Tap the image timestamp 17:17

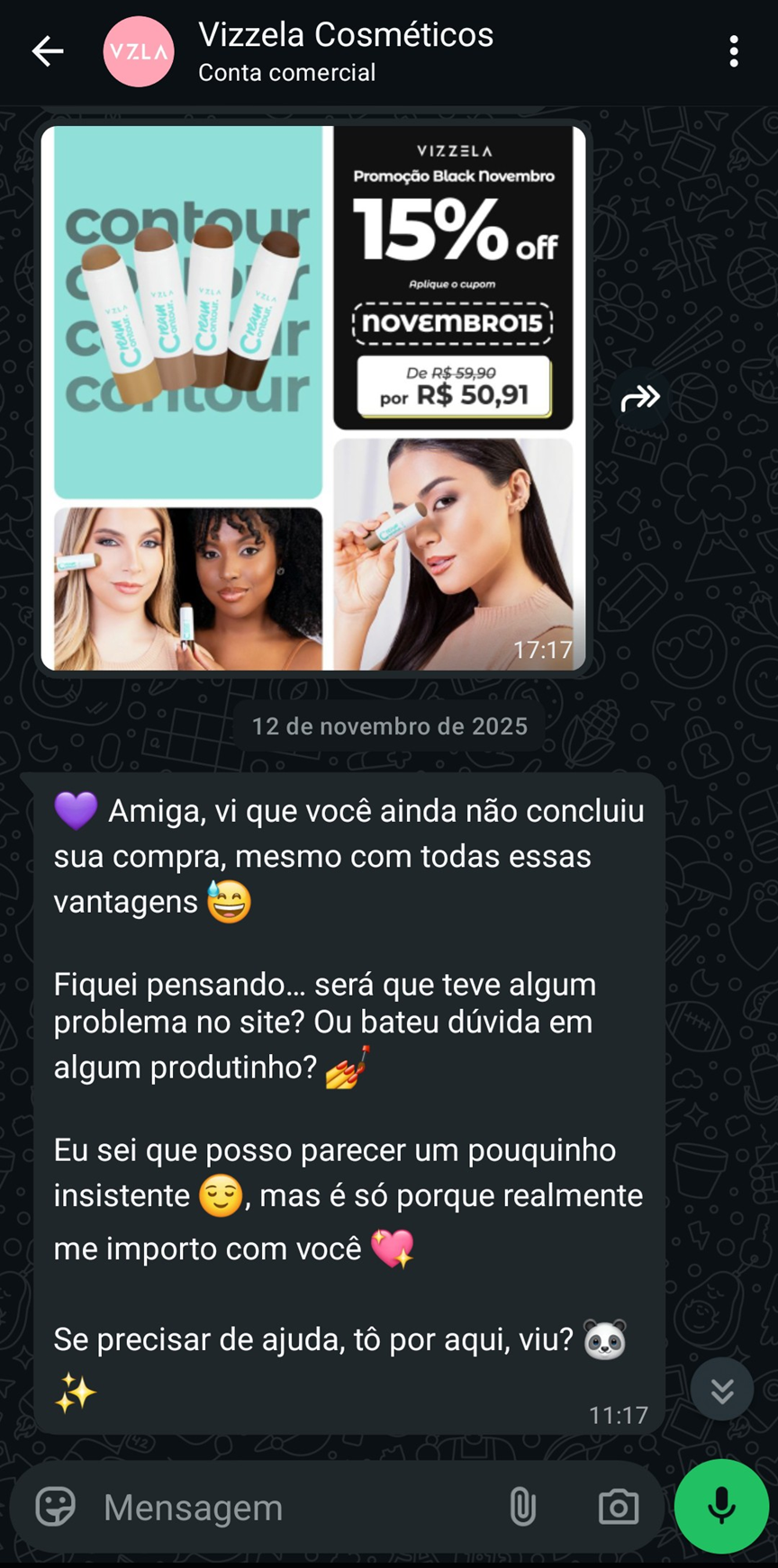pyautogui.click(x=546, y=646)
